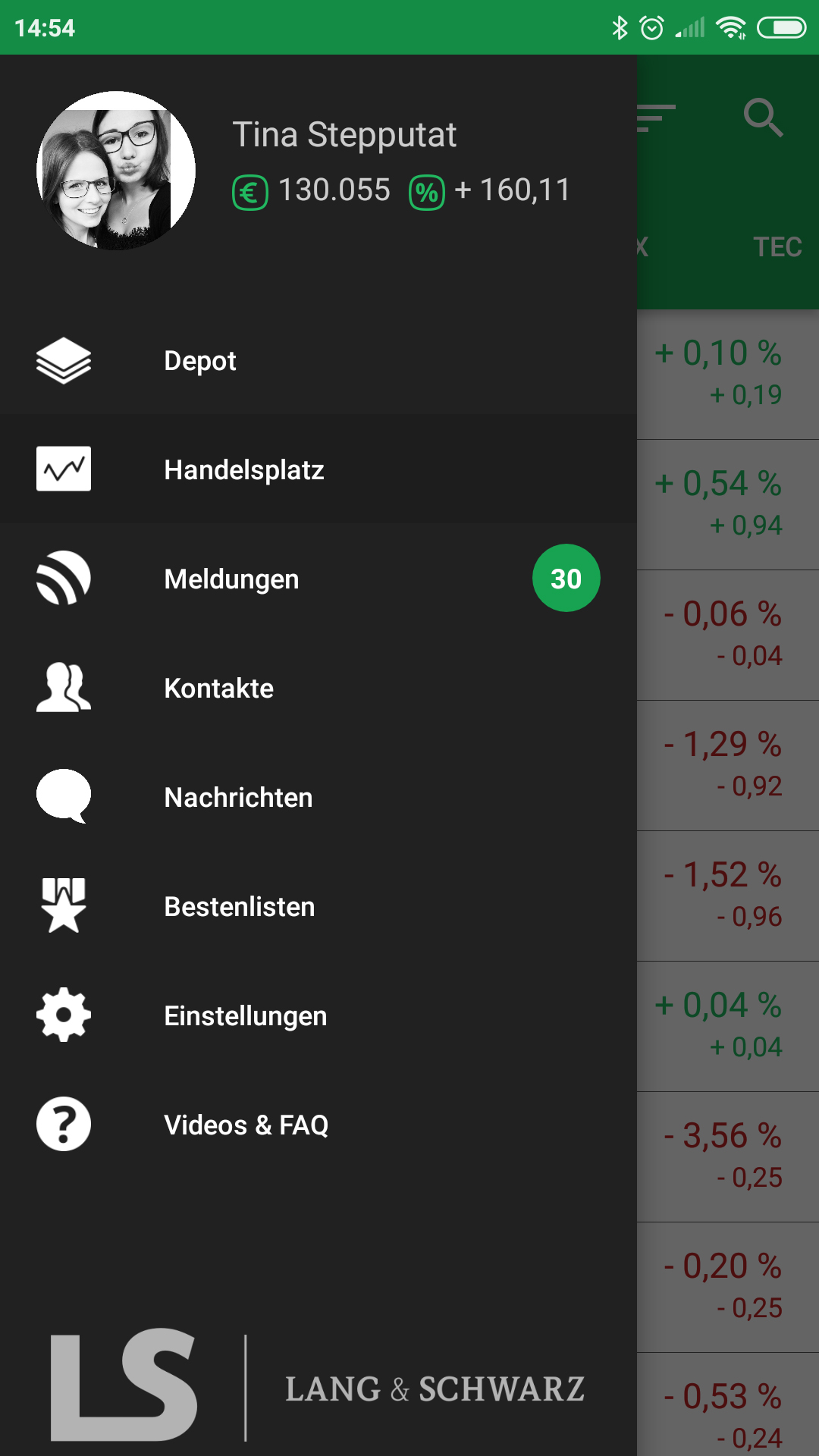The height and width of the screenshot is (1456, 819).
Task: Tap Tina Stepputat's profile picture
Action: pyautogui.click(x=116, y=171)
